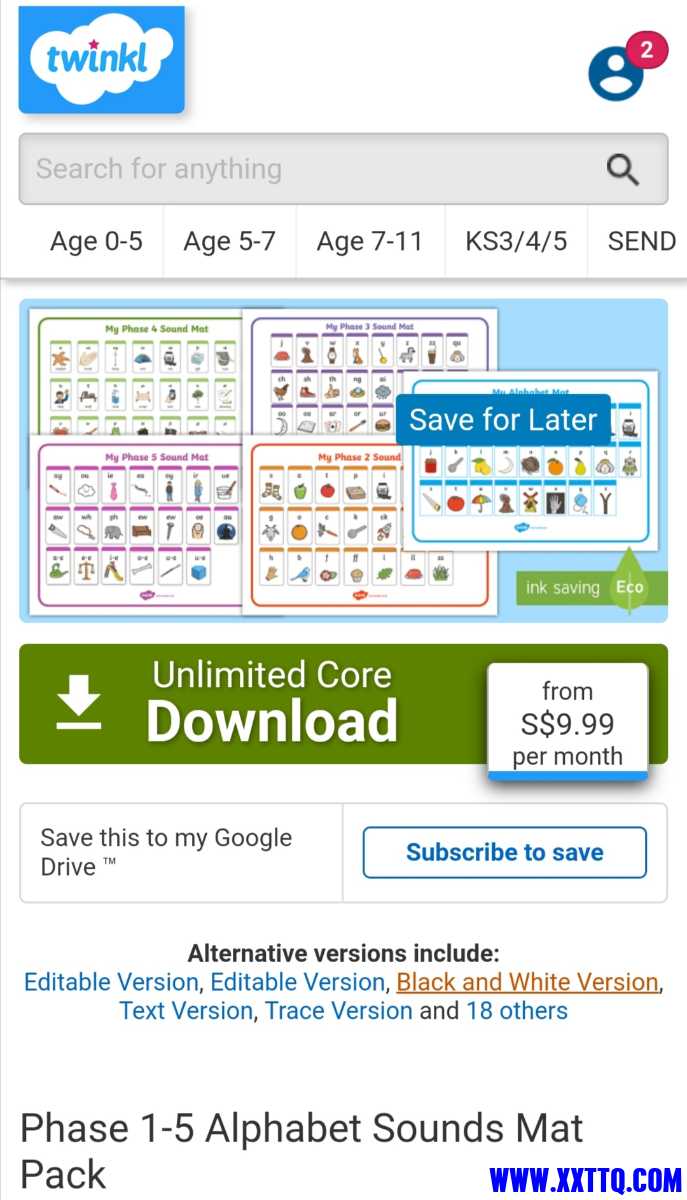
Task: Select the Age 5-7 category
Action: (229, 241)
